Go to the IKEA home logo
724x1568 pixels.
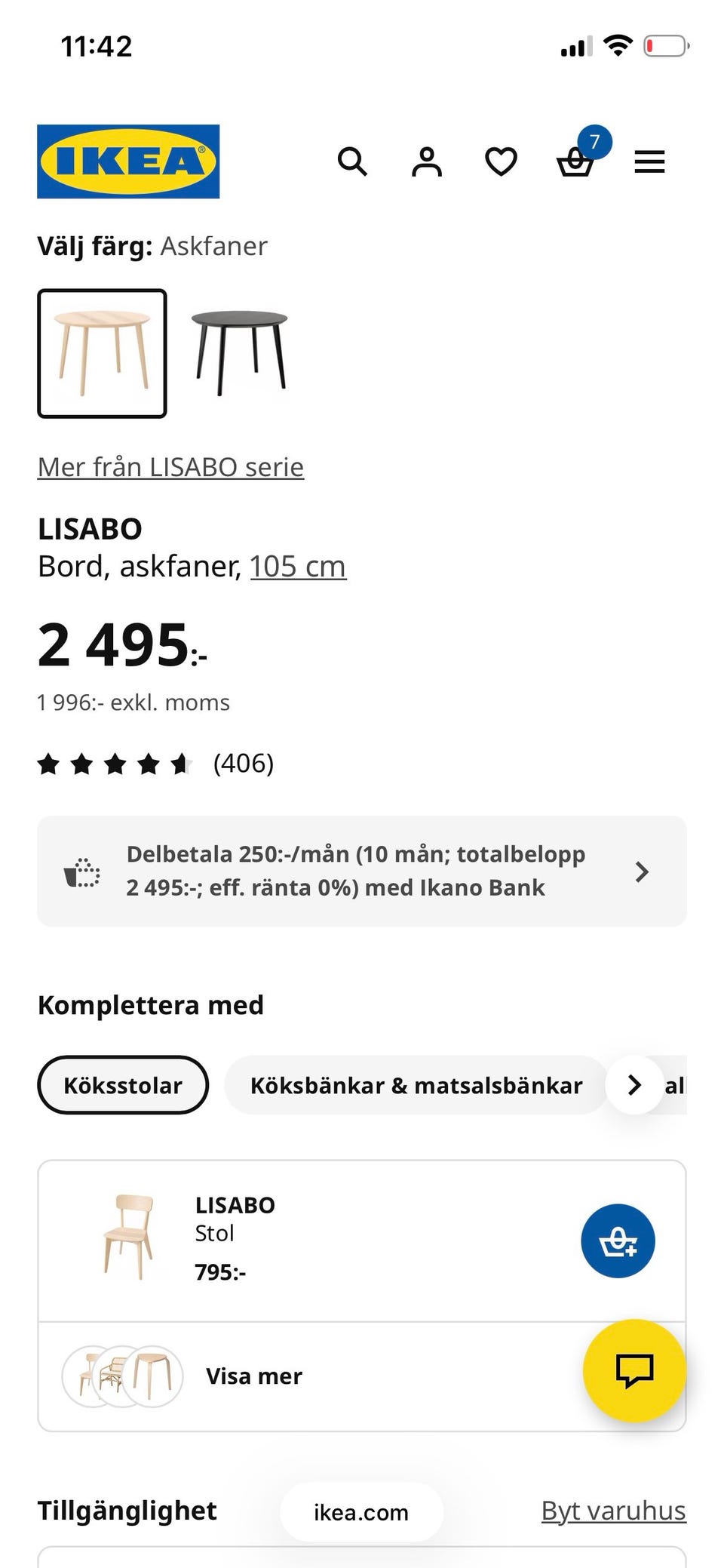click(x=128, y=161)
